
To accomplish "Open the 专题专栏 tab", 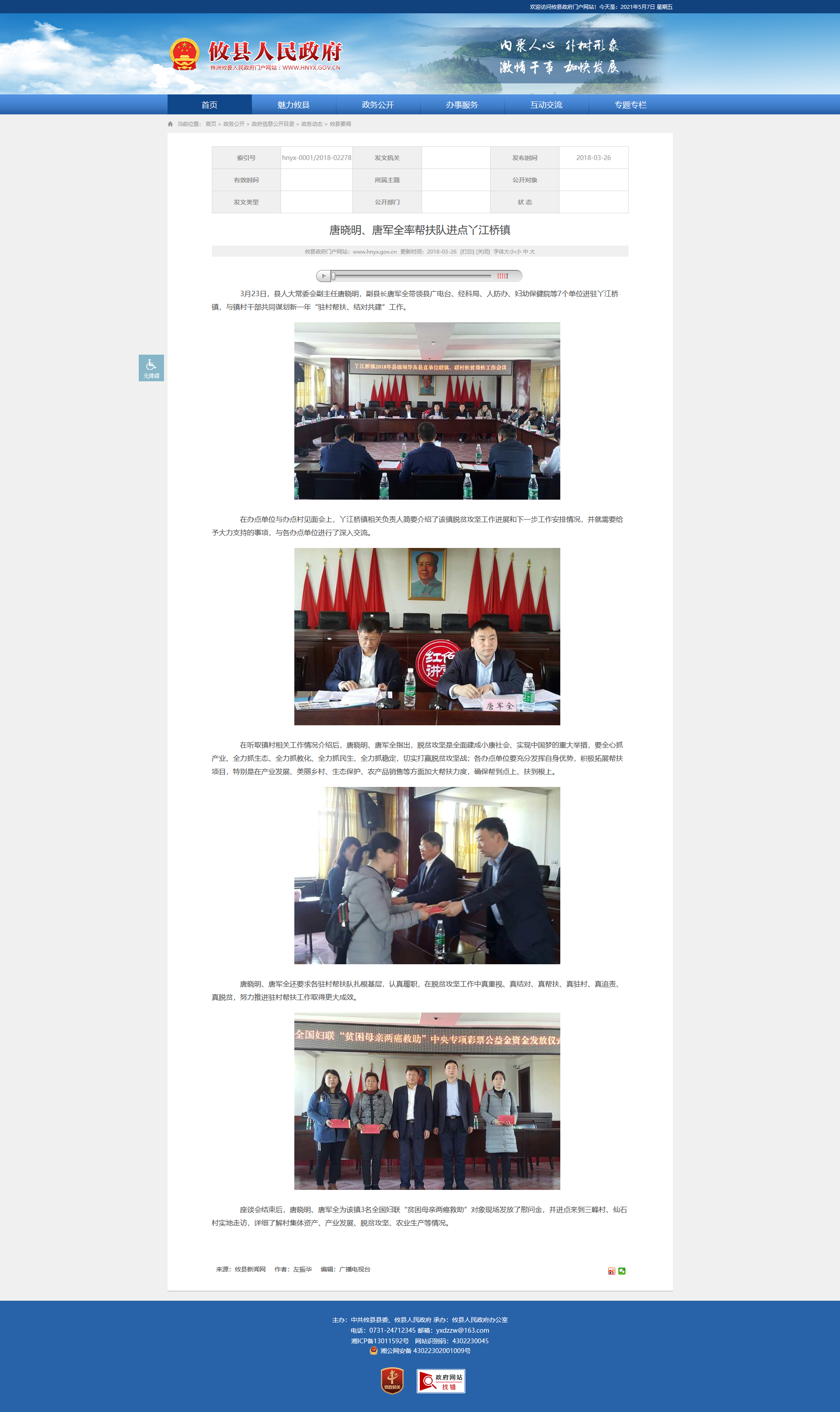I will 631,105.
